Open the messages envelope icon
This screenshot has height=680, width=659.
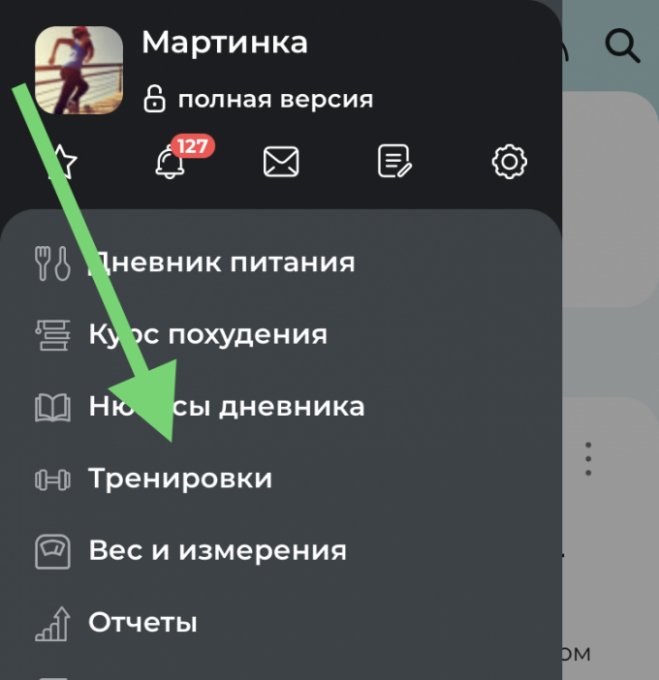(x=281, y=161)
